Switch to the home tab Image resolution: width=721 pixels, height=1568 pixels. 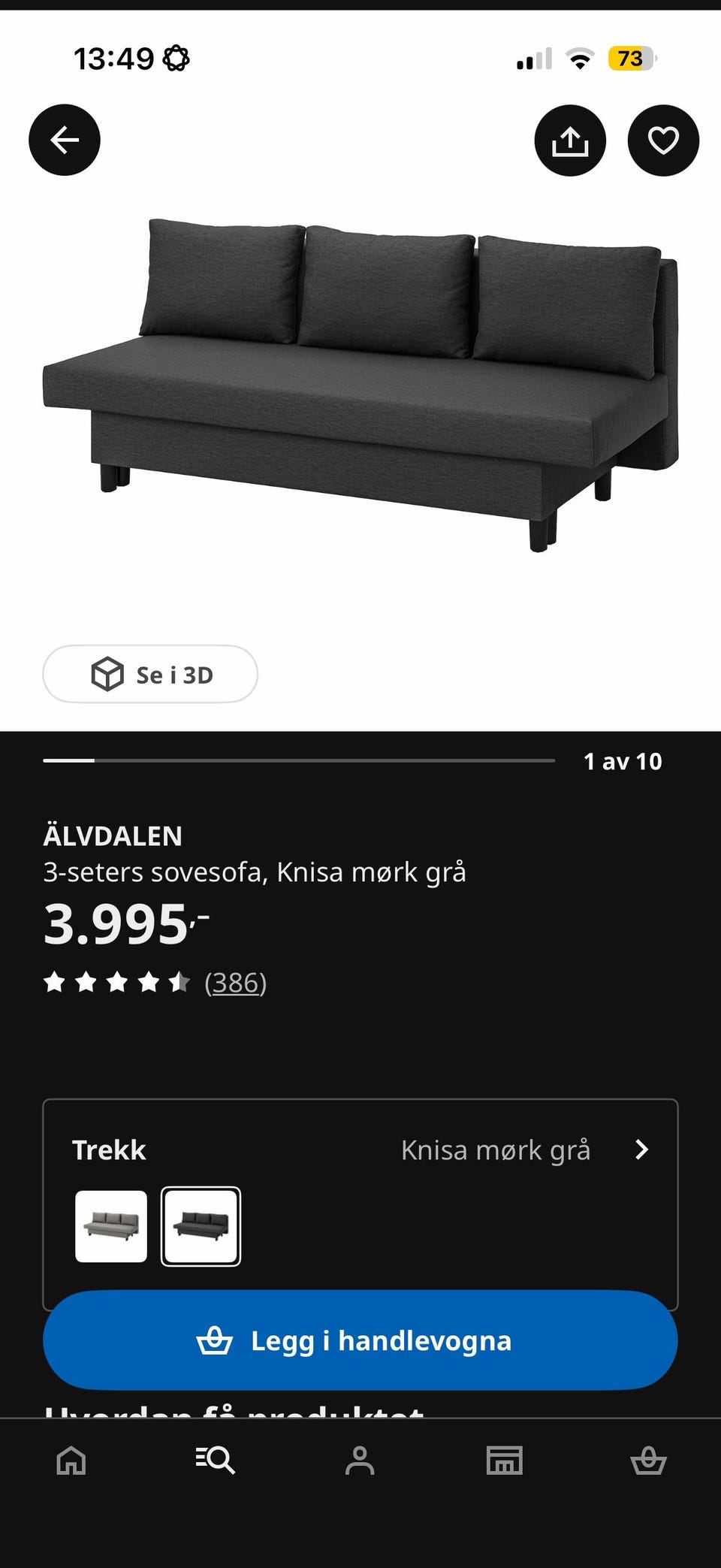tap(71, 1461)
